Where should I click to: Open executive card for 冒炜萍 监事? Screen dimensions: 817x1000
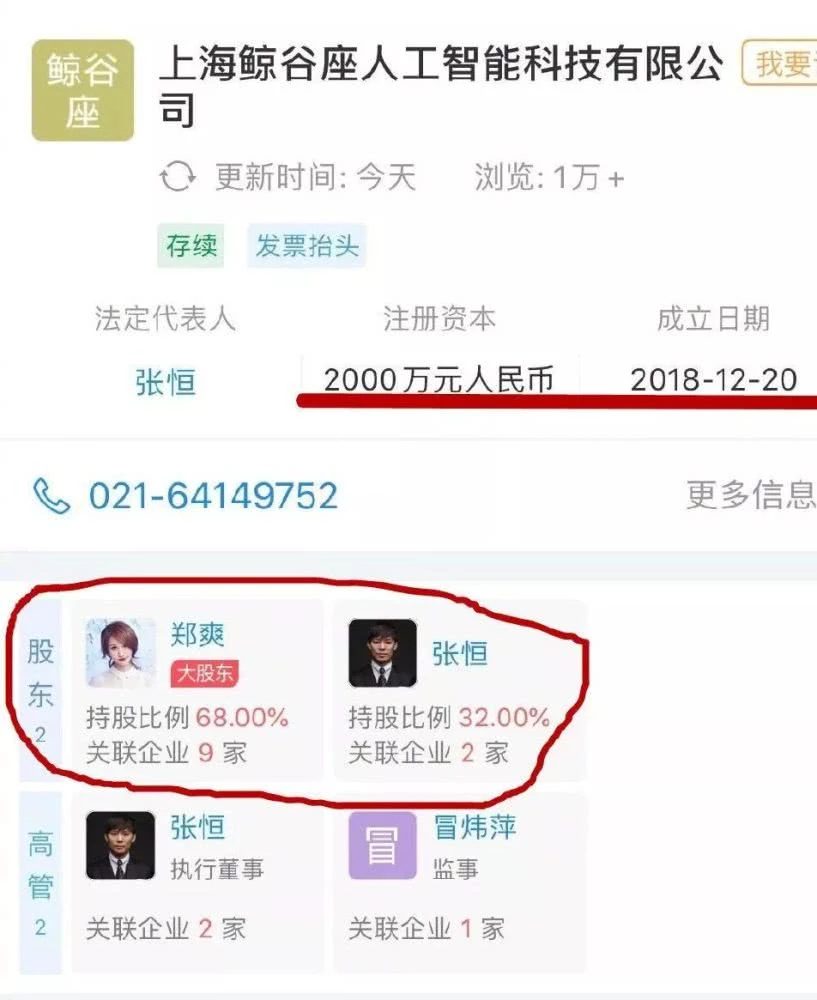458,880
